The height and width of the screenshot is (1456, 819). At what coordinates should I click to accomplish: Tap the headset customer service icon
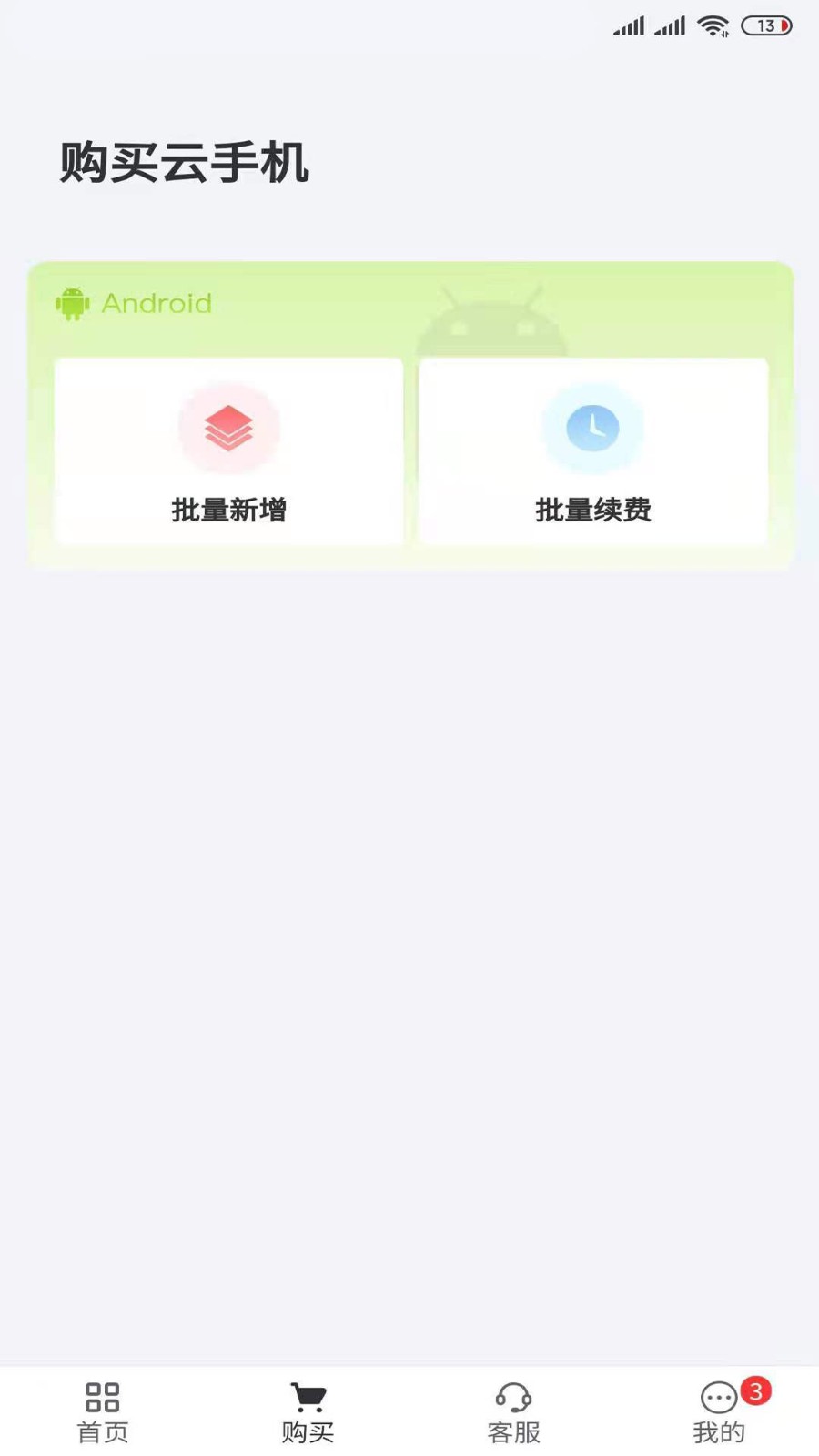[512, 1397]
